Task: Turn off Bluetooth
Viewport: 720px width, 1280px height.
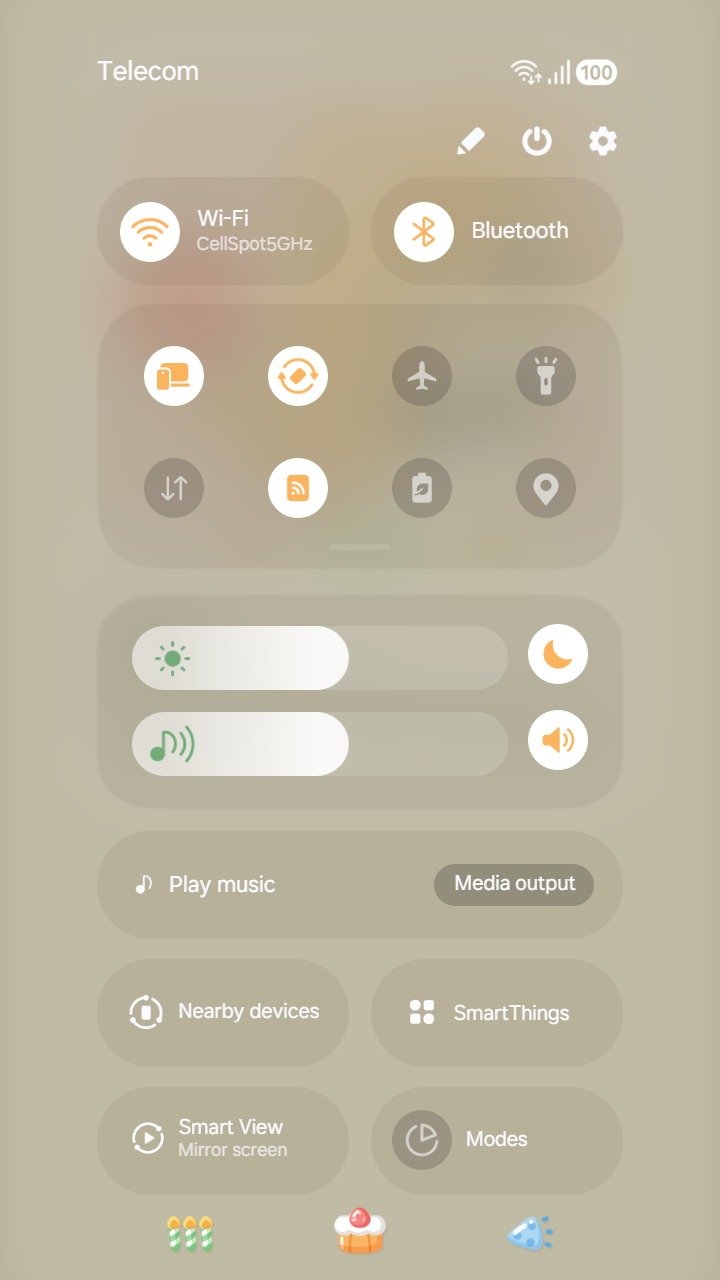Action: (424, 231)
